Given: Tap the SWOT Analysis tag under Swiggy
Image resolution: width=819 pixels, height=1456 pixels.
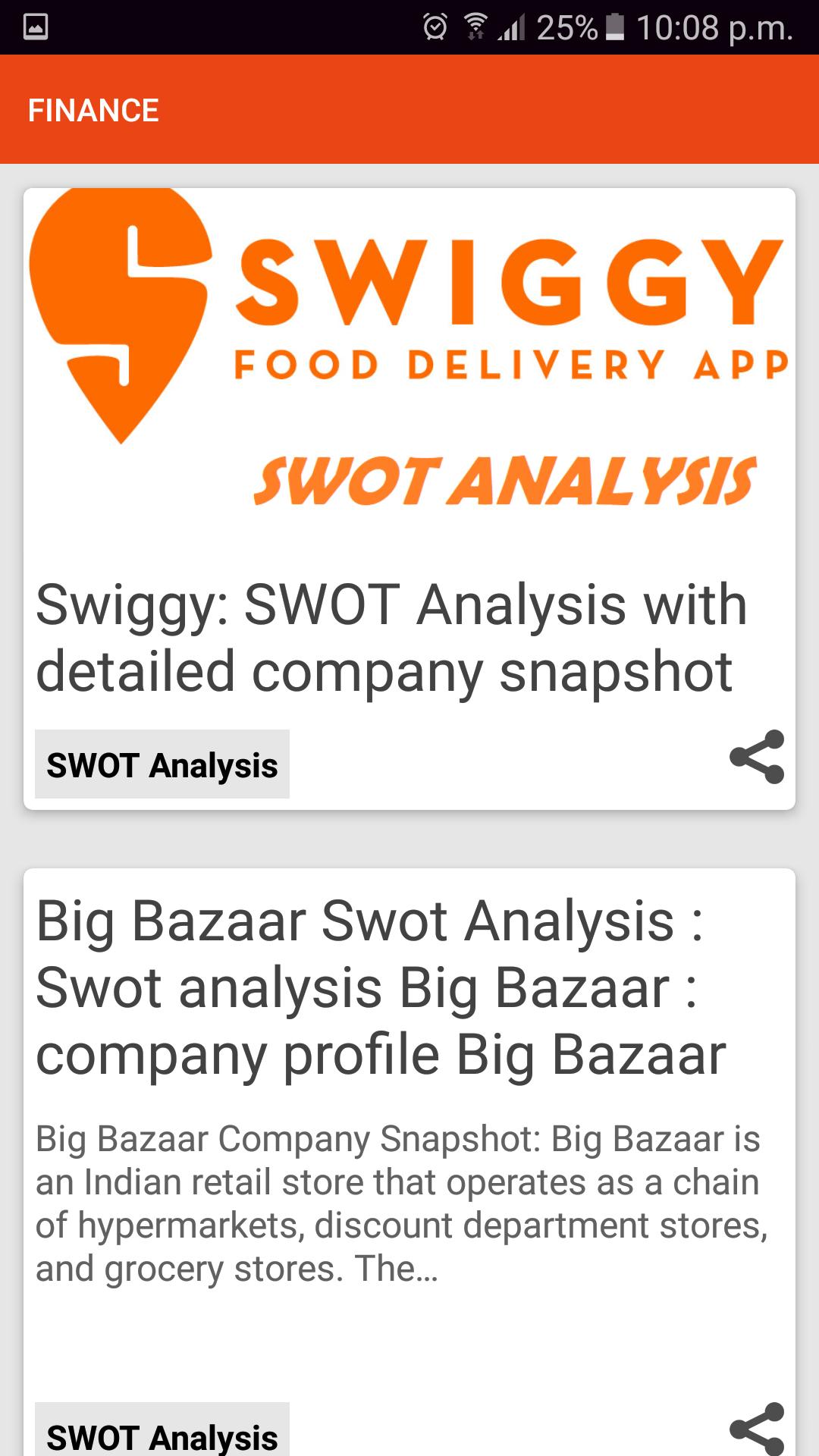Looking at the screenshot, I should tap(162, 764).
